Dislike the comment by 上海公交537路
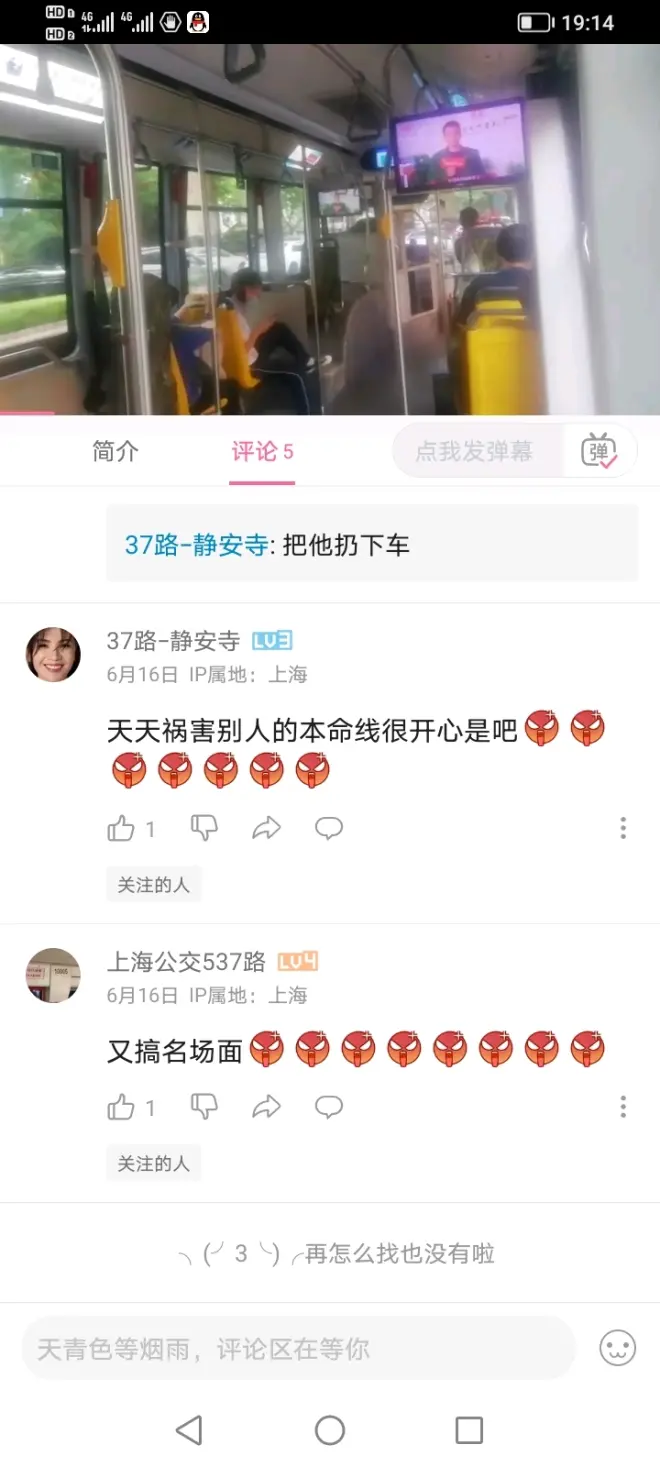The height and width of the screenshot is (1467, 660). (204, 1106)
